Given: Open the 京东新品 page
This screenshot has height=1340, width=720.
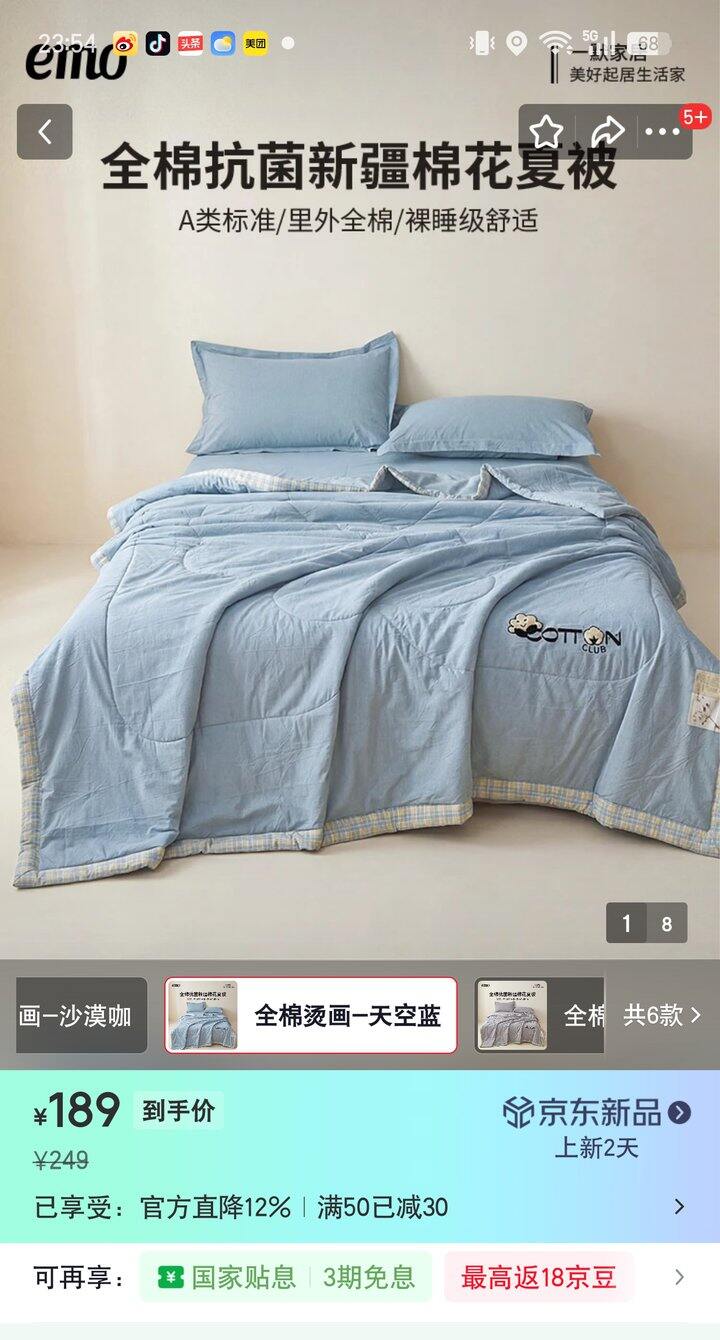Looking at the screenshot, I should click(597, 1112).
